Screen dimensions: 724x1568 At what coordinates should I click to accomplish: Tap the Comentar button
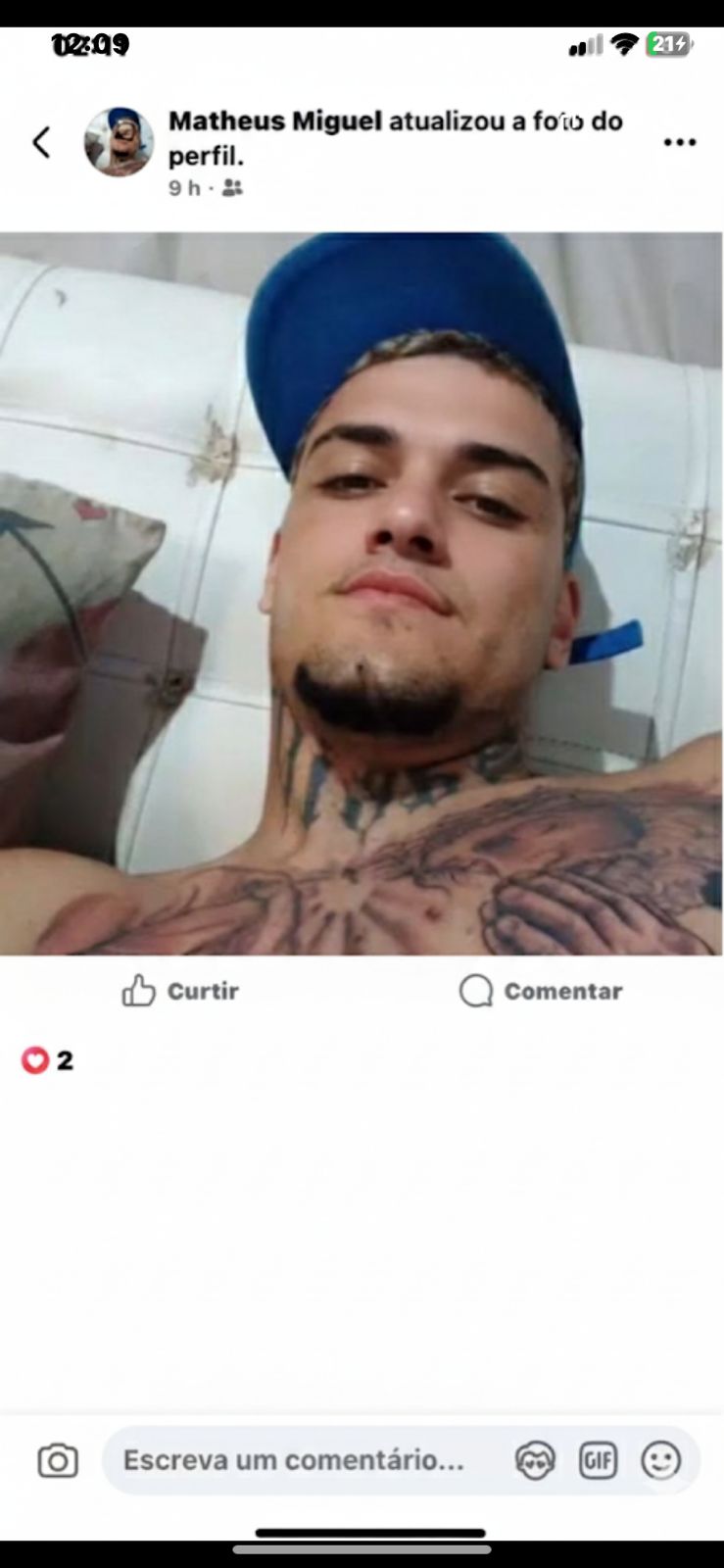click(x=541, y=991)
